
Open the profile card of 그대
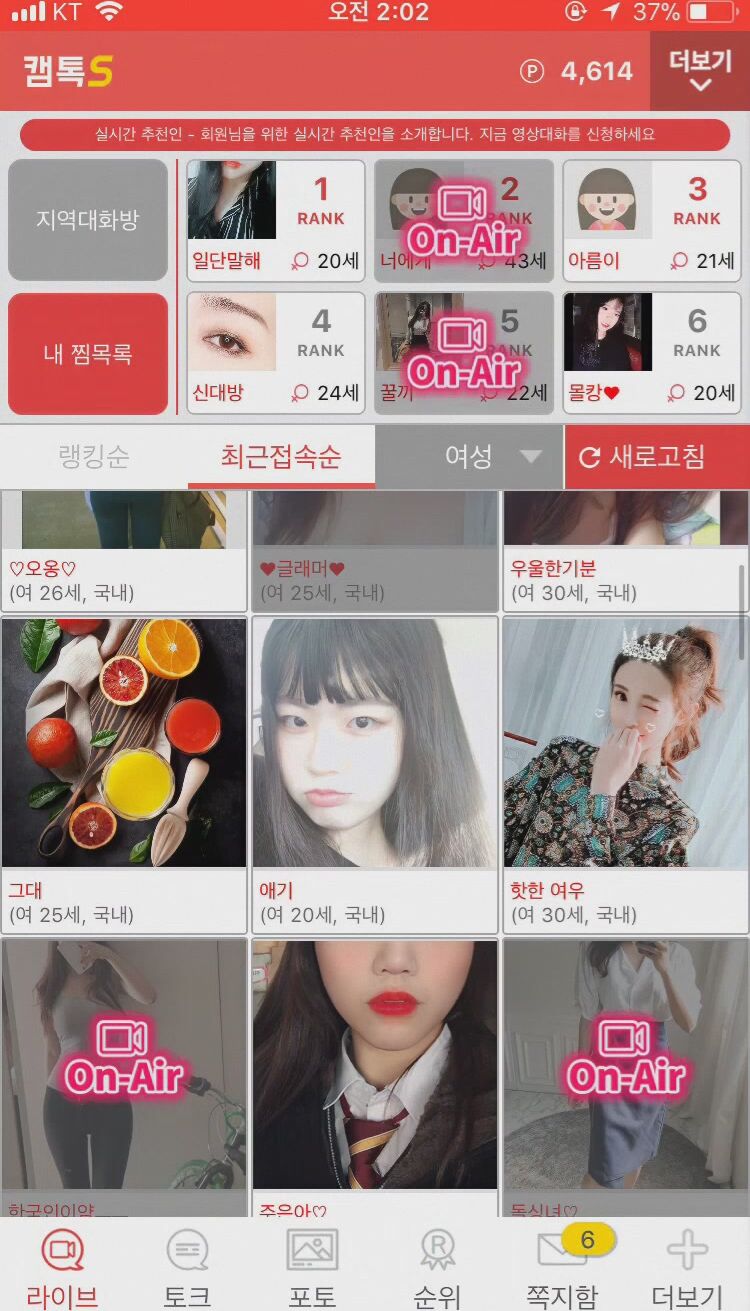(x=124, y=775)
